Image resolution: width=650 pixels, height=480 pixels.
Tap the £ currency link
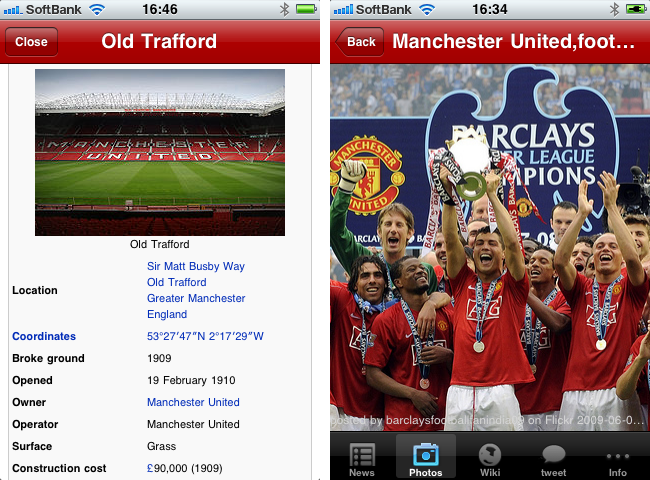[150, 468]
